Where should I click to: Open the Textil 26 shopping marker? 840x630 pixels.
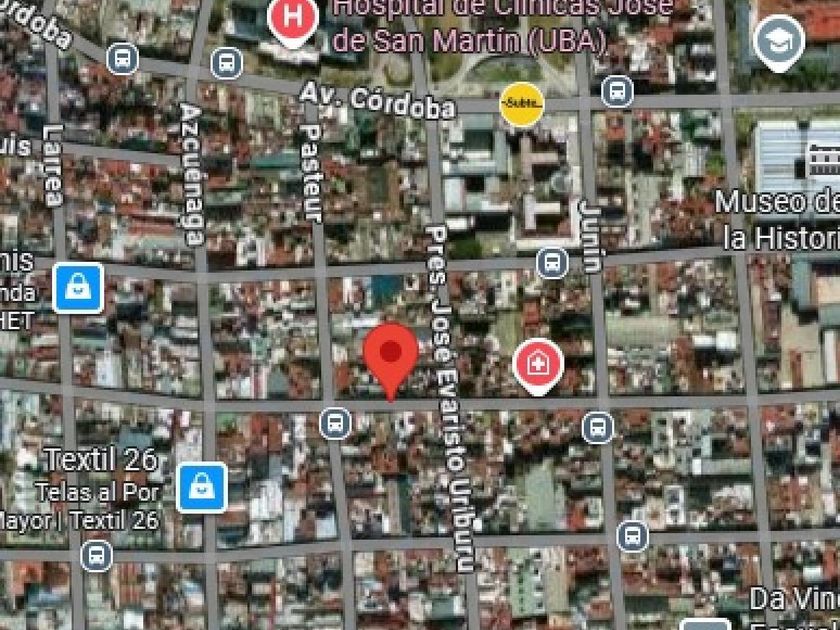pos(202,488)
